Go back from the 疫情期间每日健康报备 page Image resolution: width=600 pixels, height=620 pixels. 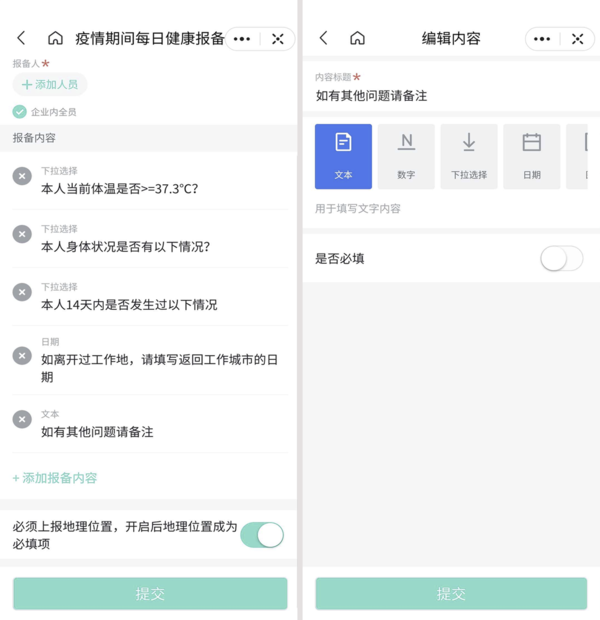(22, 38)
